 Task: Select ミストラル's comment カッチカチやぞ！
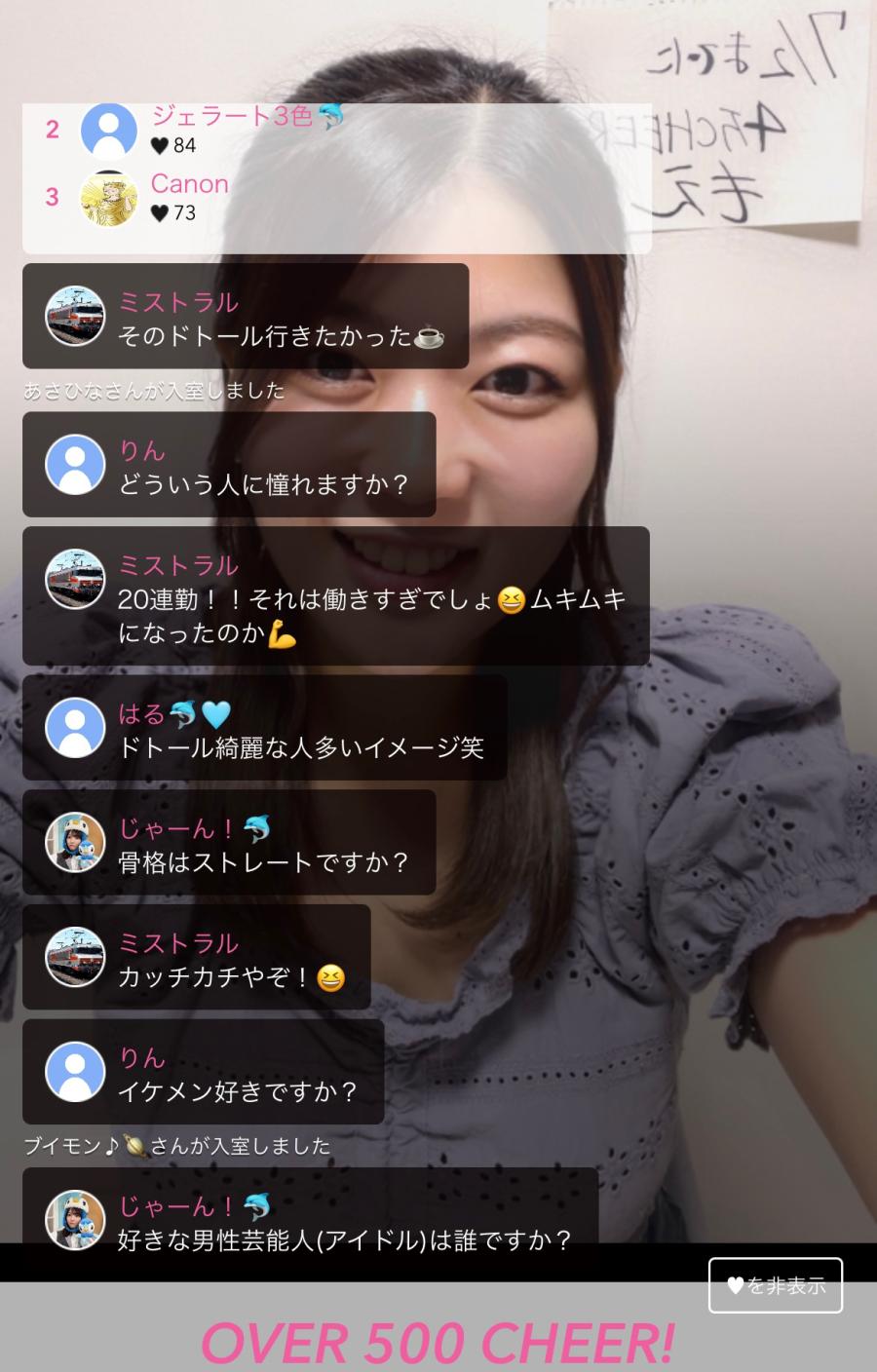pos(197,958)
